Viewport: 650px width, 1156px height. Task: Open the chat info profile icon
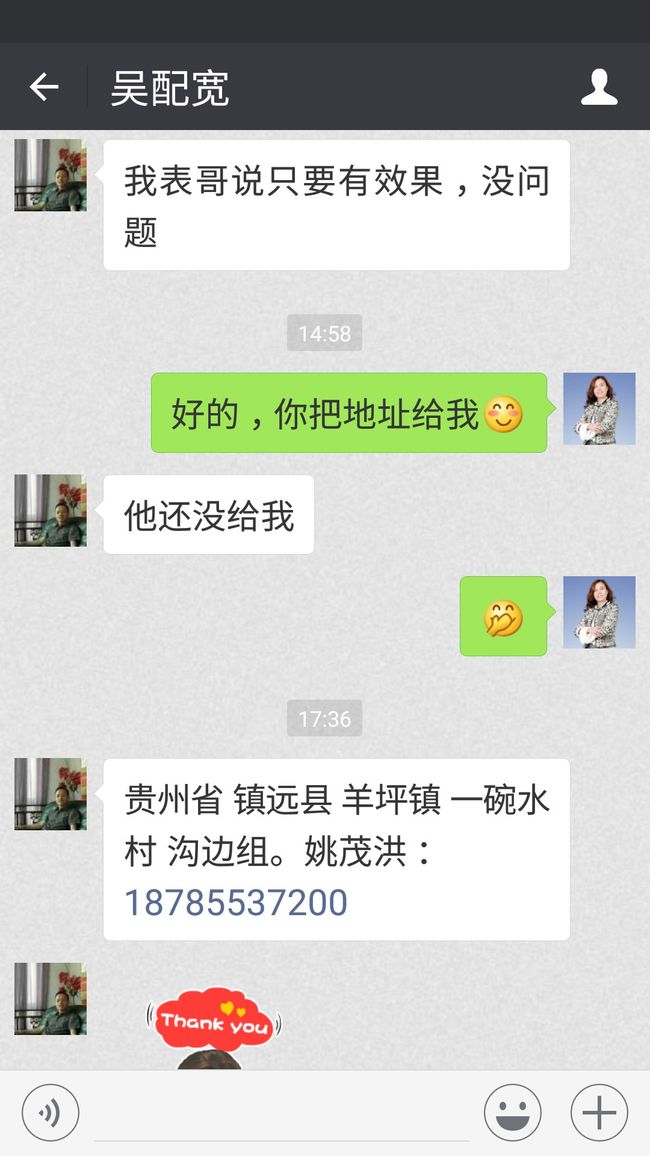tap(598, 87)
